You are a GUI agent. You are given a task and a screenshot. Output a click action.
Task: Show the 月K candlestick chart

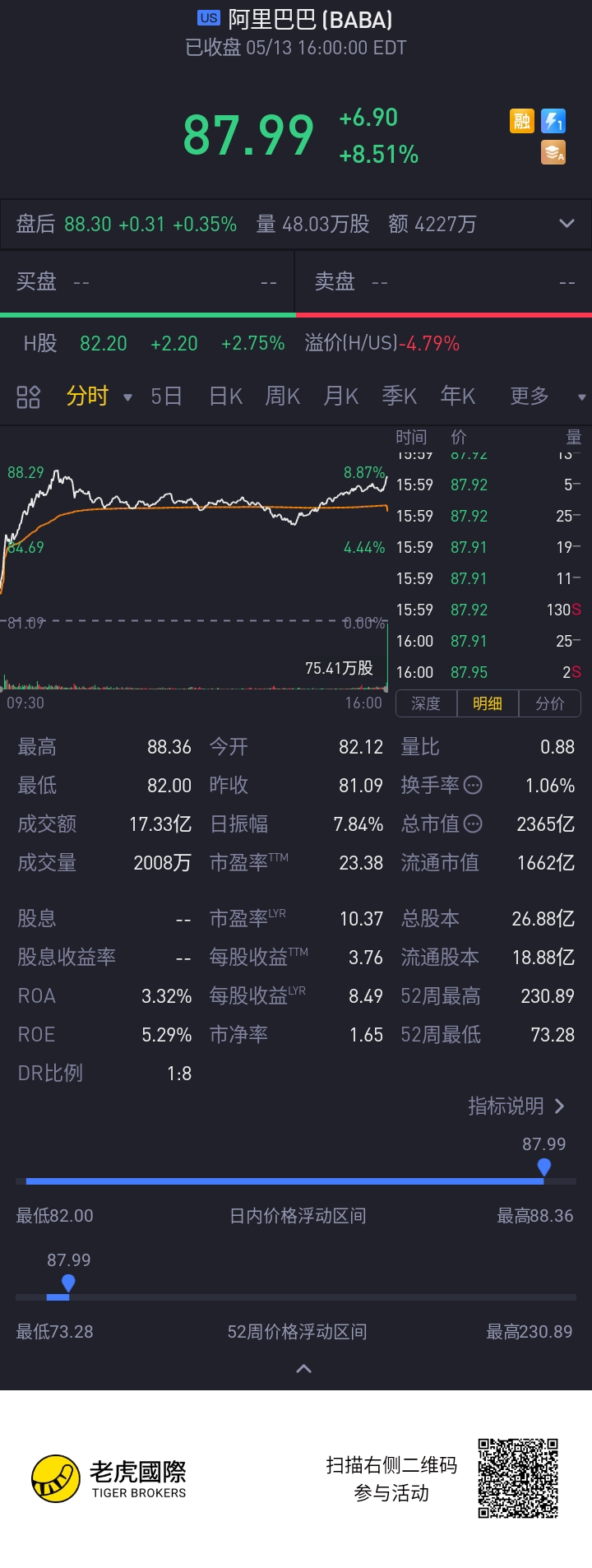(x=340, y=397)
